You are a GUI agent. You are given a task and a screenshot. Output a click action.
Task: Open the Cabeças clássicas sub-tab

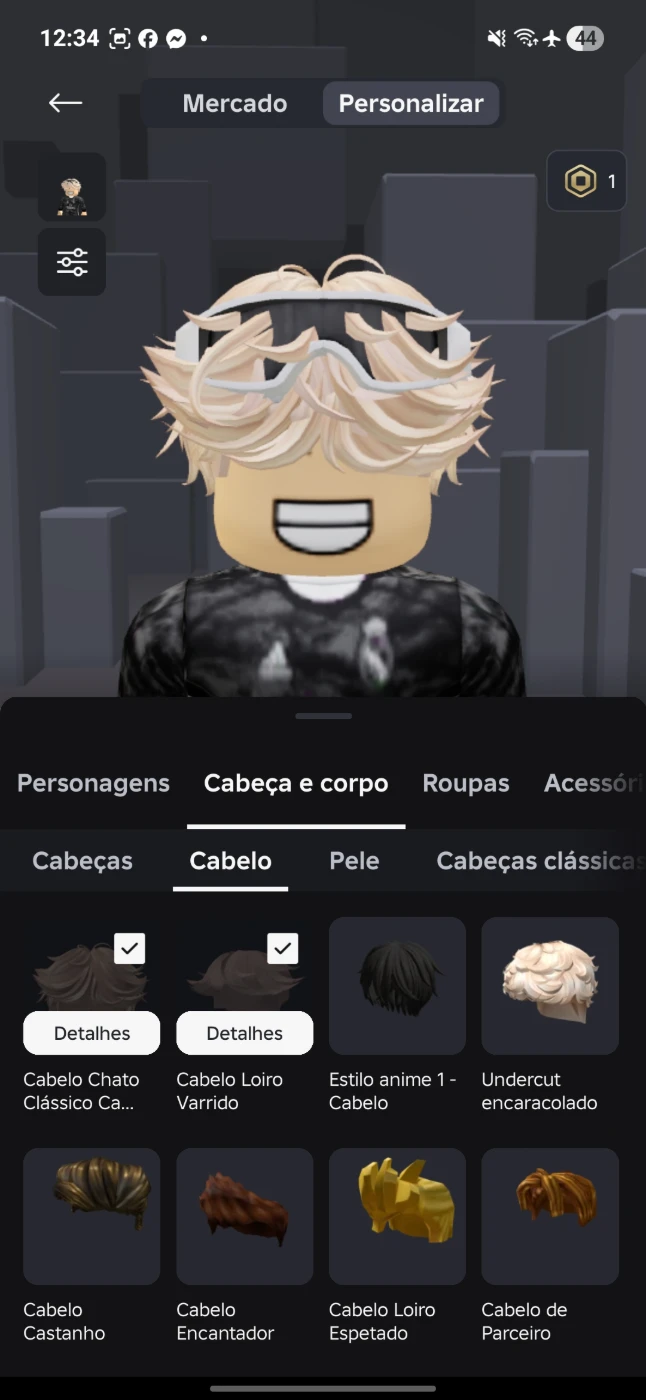point(538,861)
